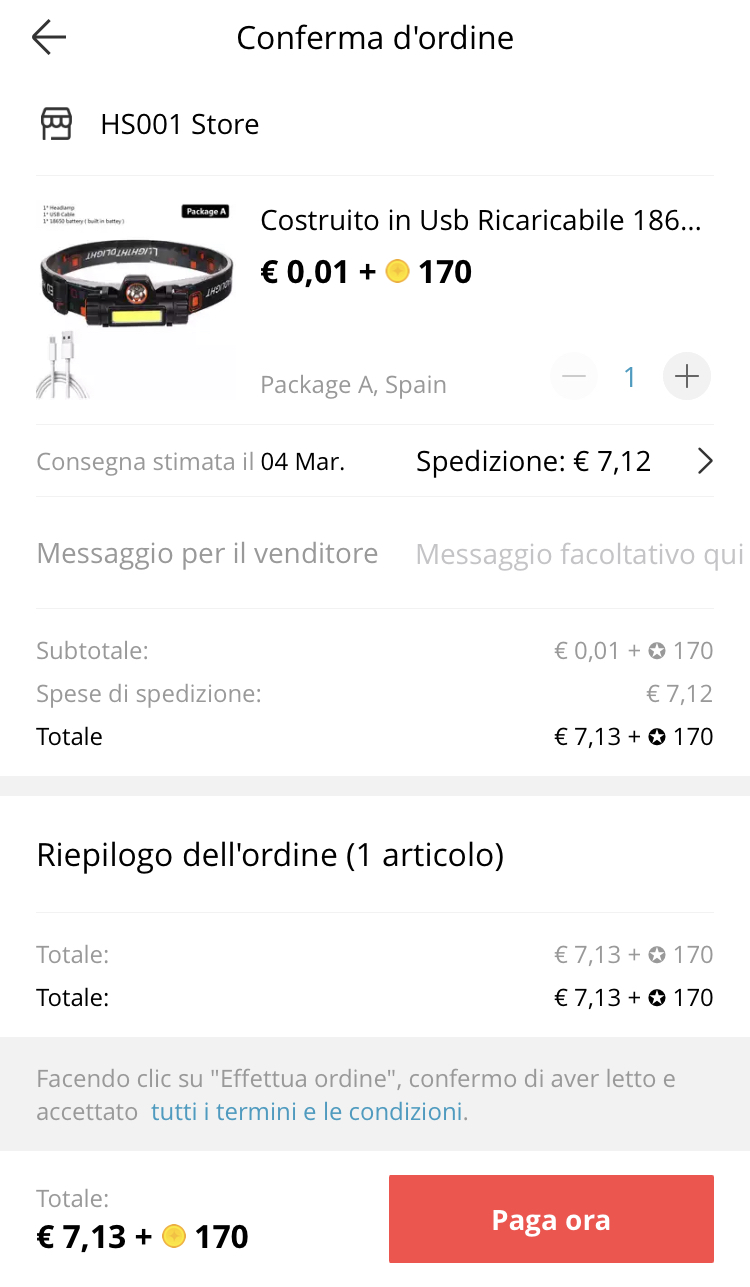Tap Paga ora to pay
Viewport: 750px width, 1287px height.
click(x=551, y=1219)
